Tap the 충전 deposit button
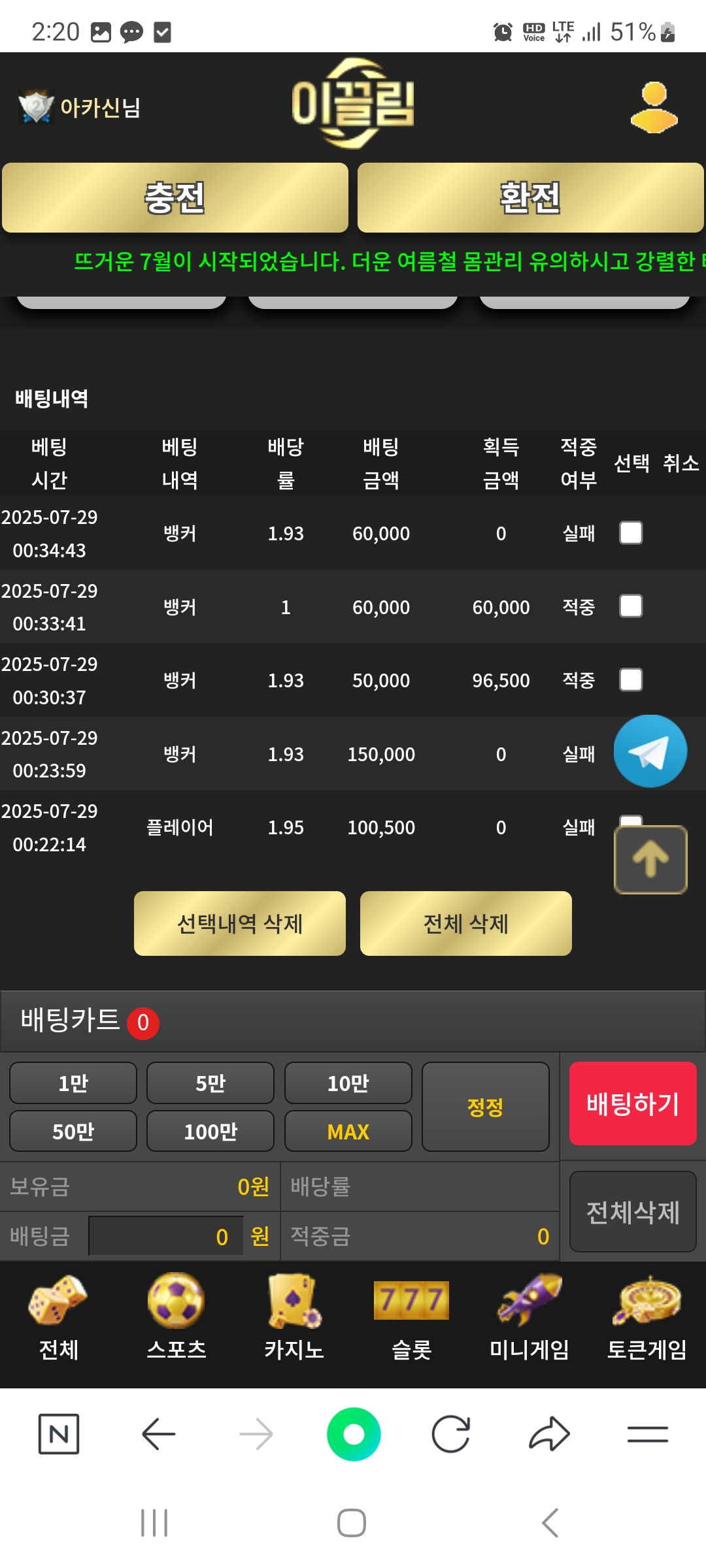 point(175,198)
